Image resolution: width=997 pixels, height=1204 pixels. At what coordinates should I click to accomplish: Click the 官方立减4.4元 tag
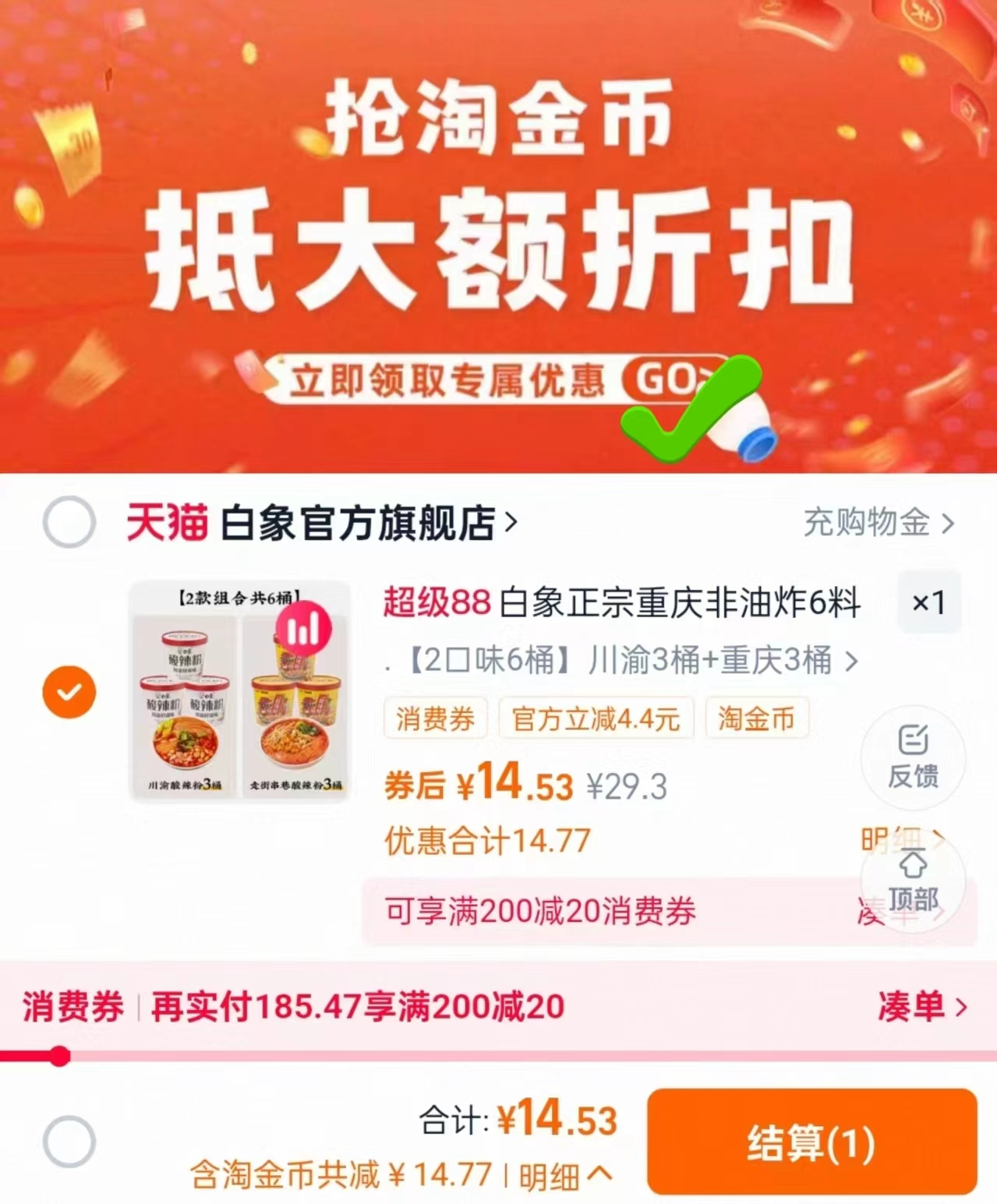click(x=597, y=719)
